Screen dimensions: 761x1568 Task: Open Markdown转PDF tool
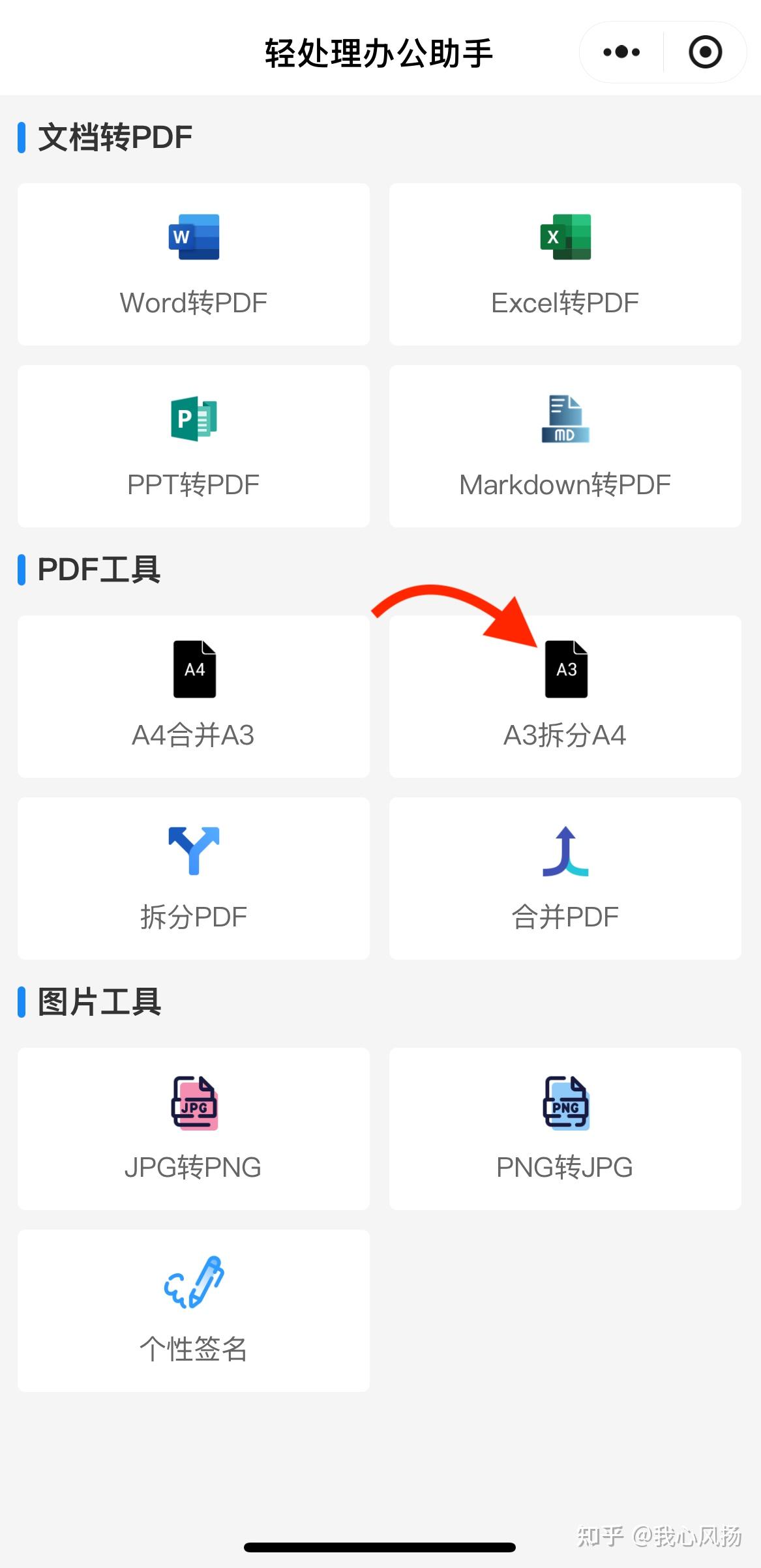[565, 447]
